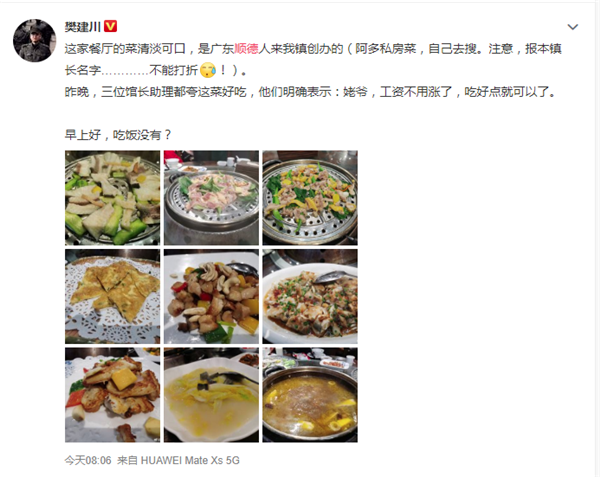View the photo at the right of the middle row
The width and height of the screenshot is (600, 477).
[x=309, y=297]
